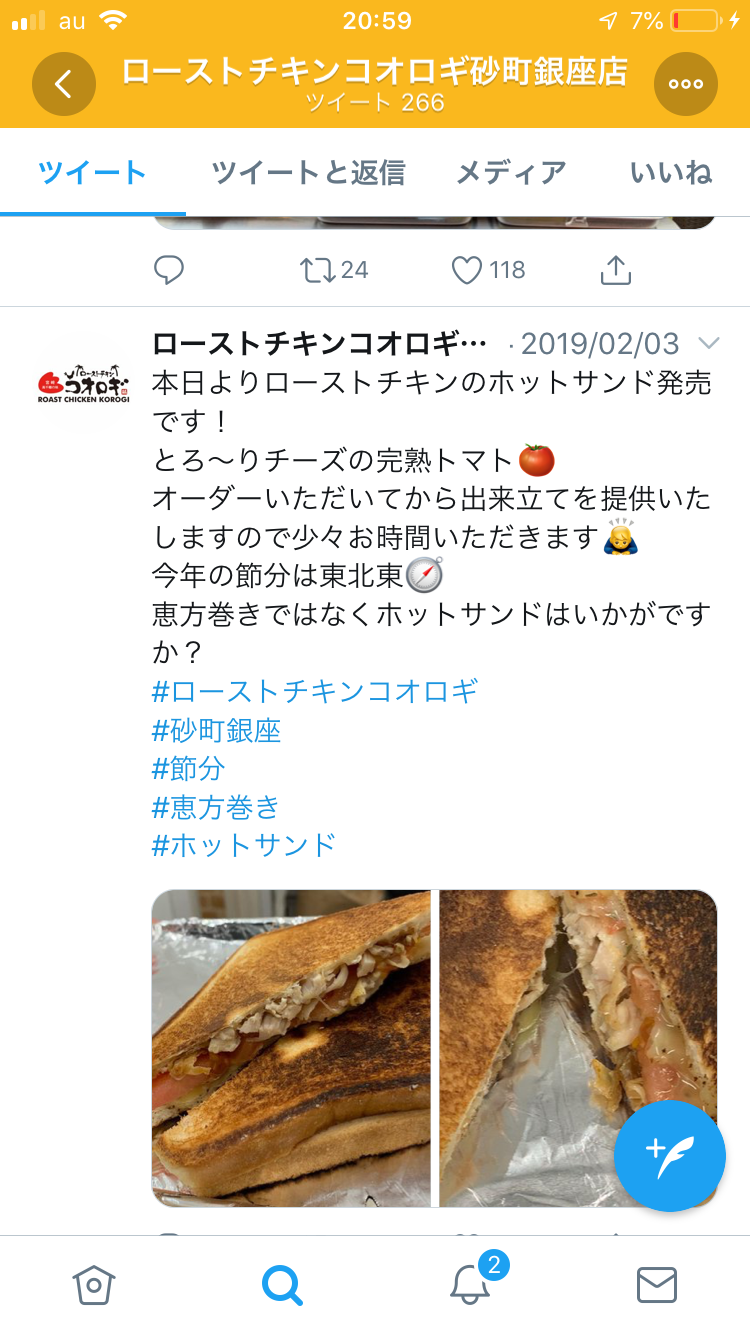Expand the chevron on the 2019/02/03 tweet
Screen dimensions: 750x1334
(x=708, y=344)
